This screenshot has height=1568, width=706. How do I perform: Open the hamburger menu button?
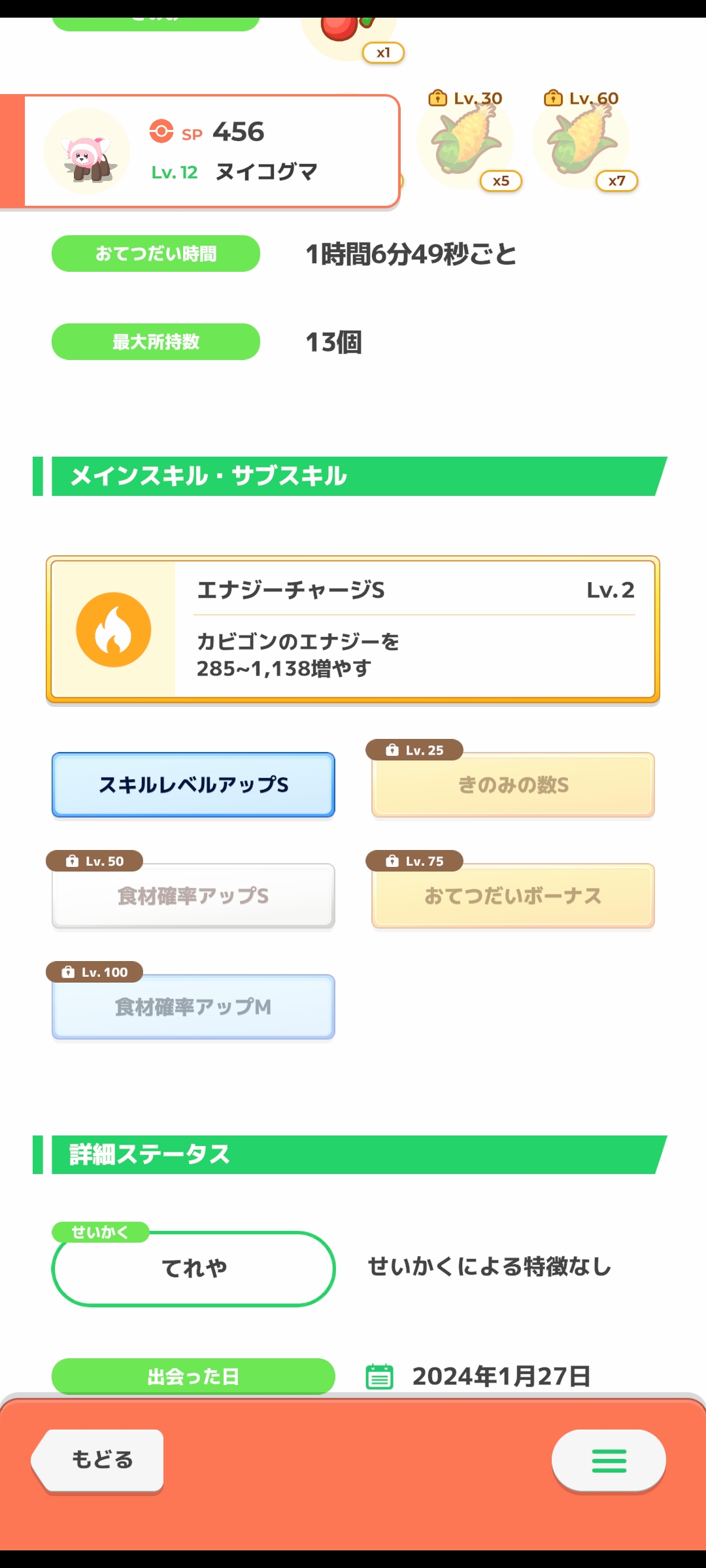[x=609, y=1460]
